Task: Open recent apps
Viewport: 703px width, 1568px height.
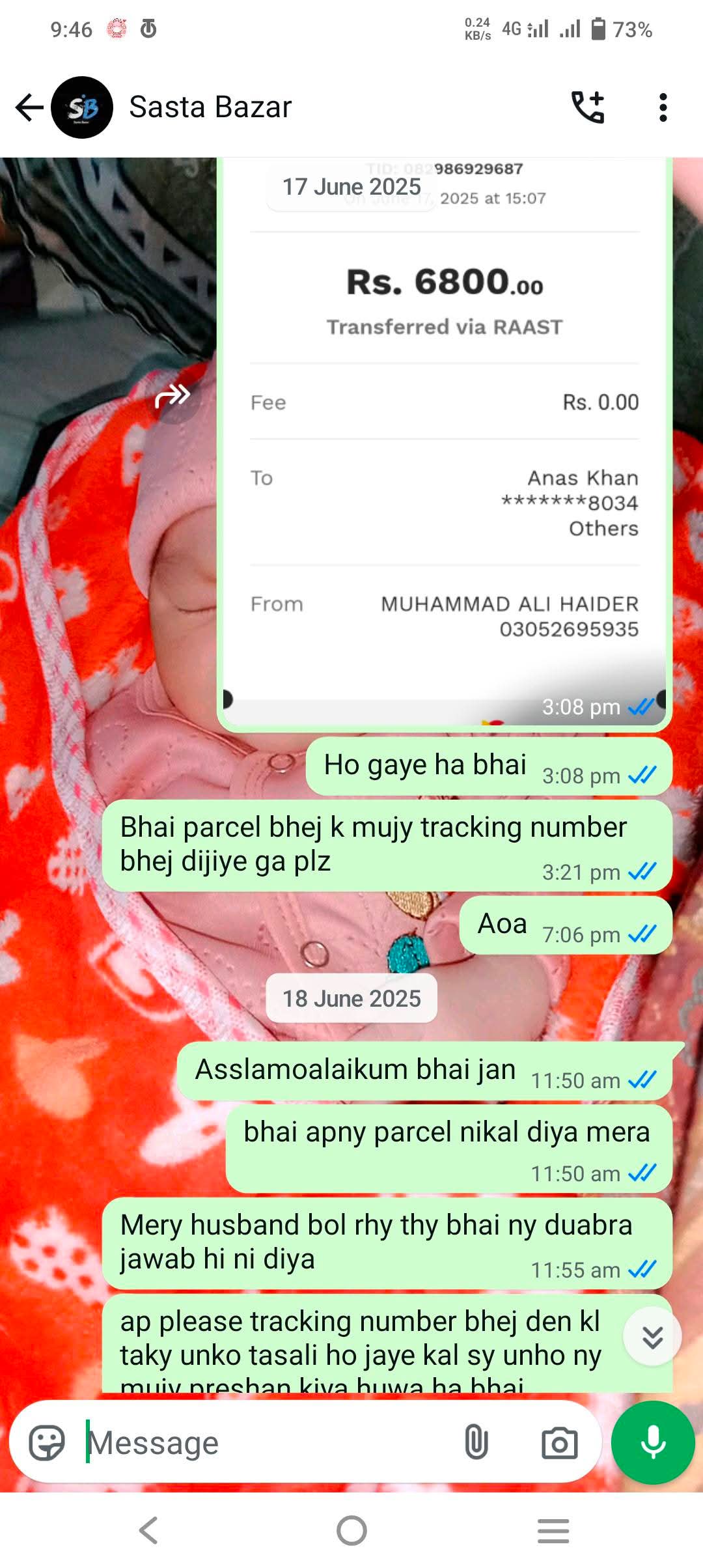Action: click(553, 1530)
